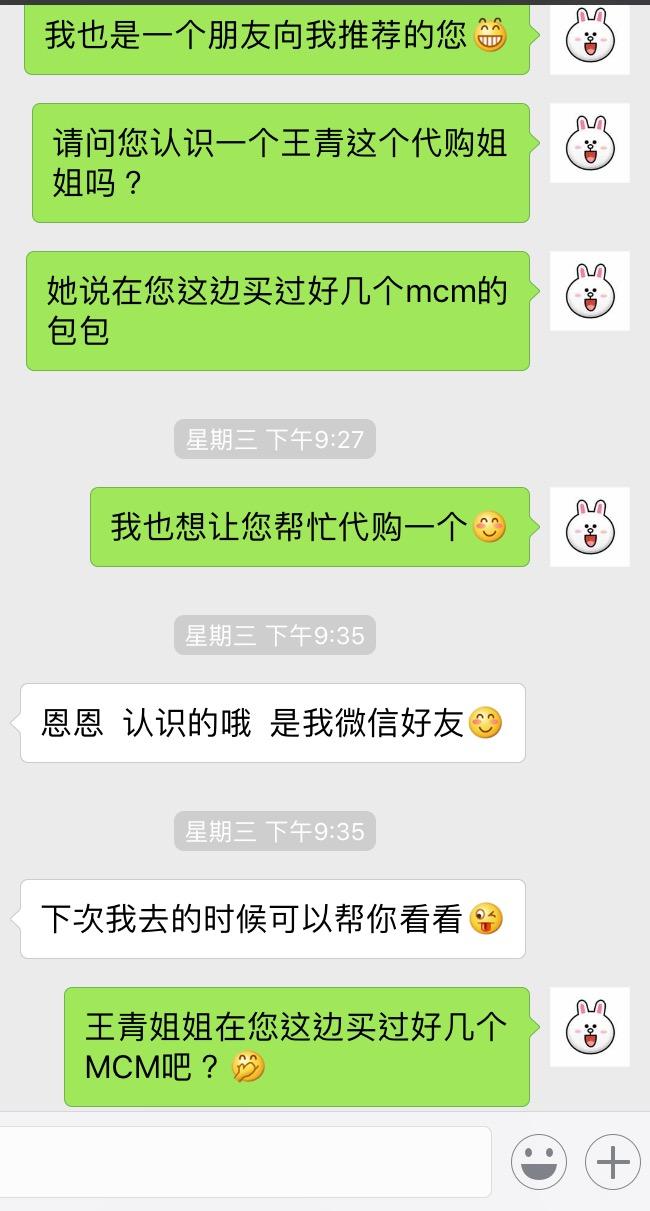Open the avatar next to "我也想让您帮忙代购一个"
The image size is (650, 1211).
click(x=590, y=527)
